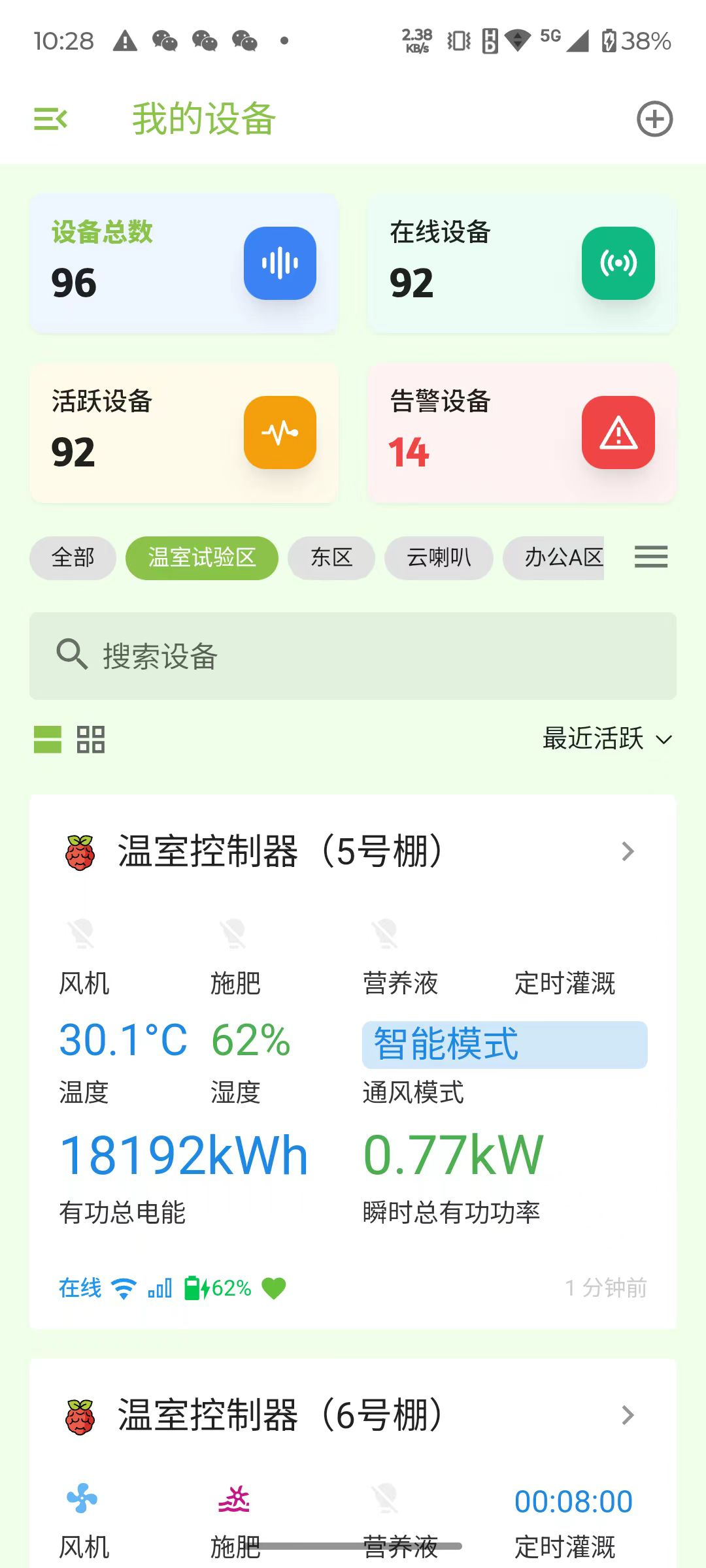706x1568 pixels.
Task: Add a new device with plus icon
Action: tap(654, 119)
